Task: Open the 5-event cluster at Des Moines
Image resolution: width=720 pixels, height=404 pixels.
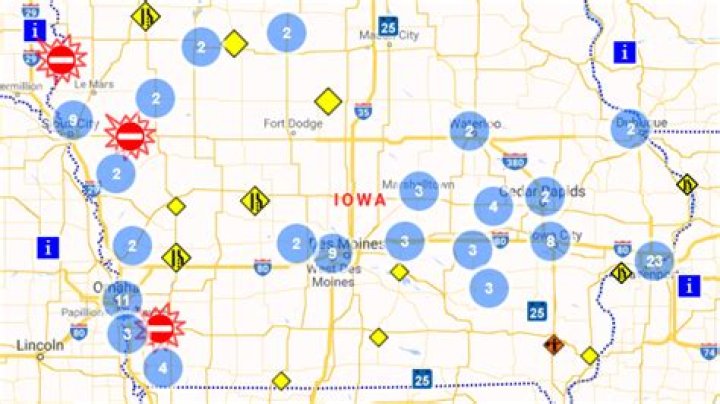Action: 332,253
